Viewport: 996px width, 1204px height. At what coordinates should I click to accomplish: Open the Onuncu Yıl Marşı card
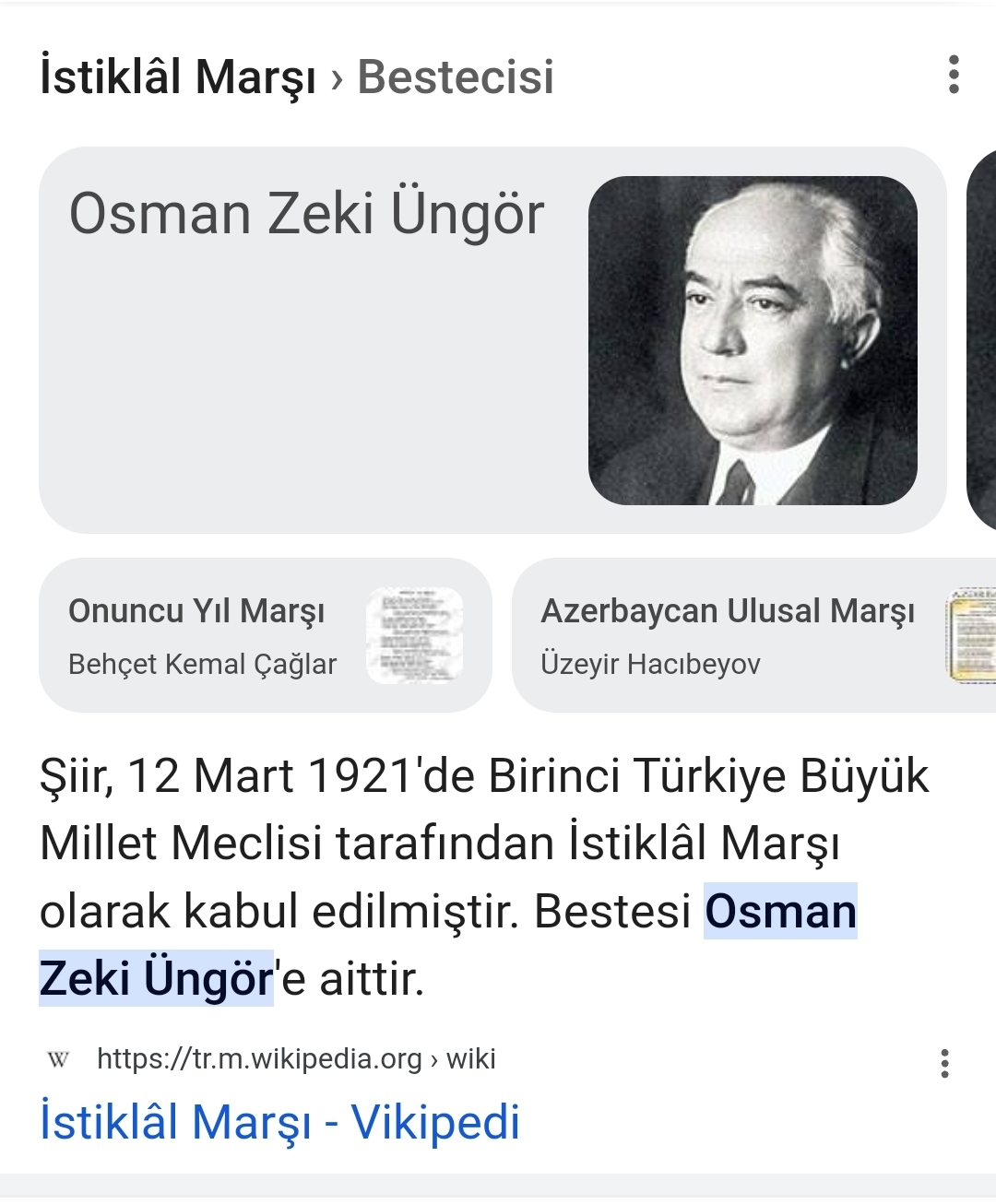point(265,635)
